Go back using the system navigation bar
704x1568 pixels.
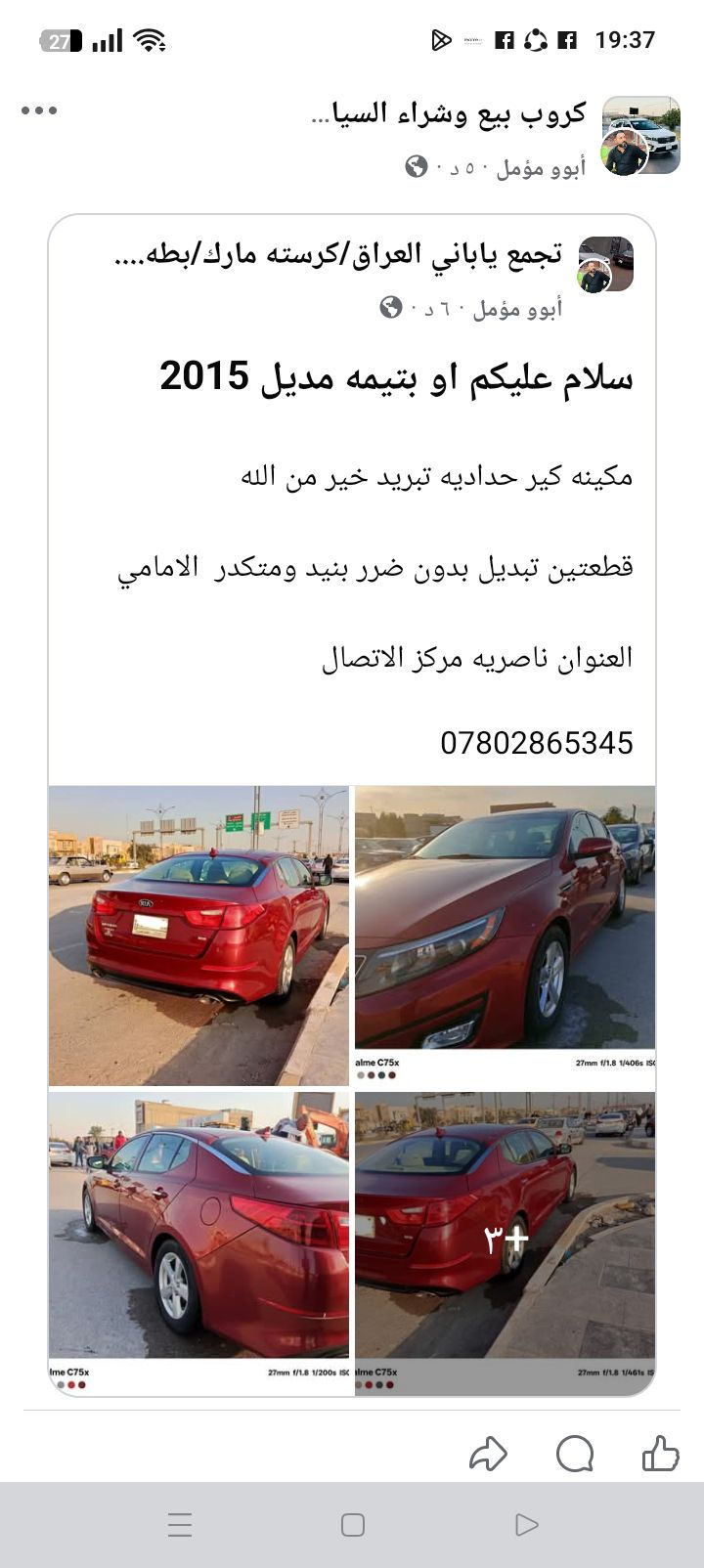click(526, 1524)
